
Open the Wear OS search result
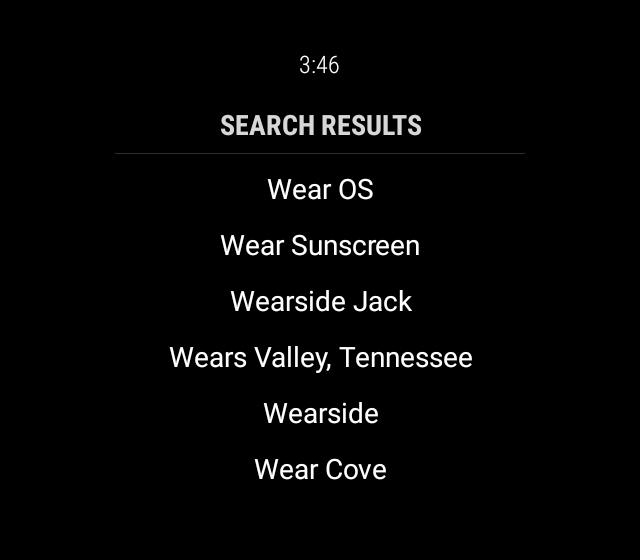(320, 189)
